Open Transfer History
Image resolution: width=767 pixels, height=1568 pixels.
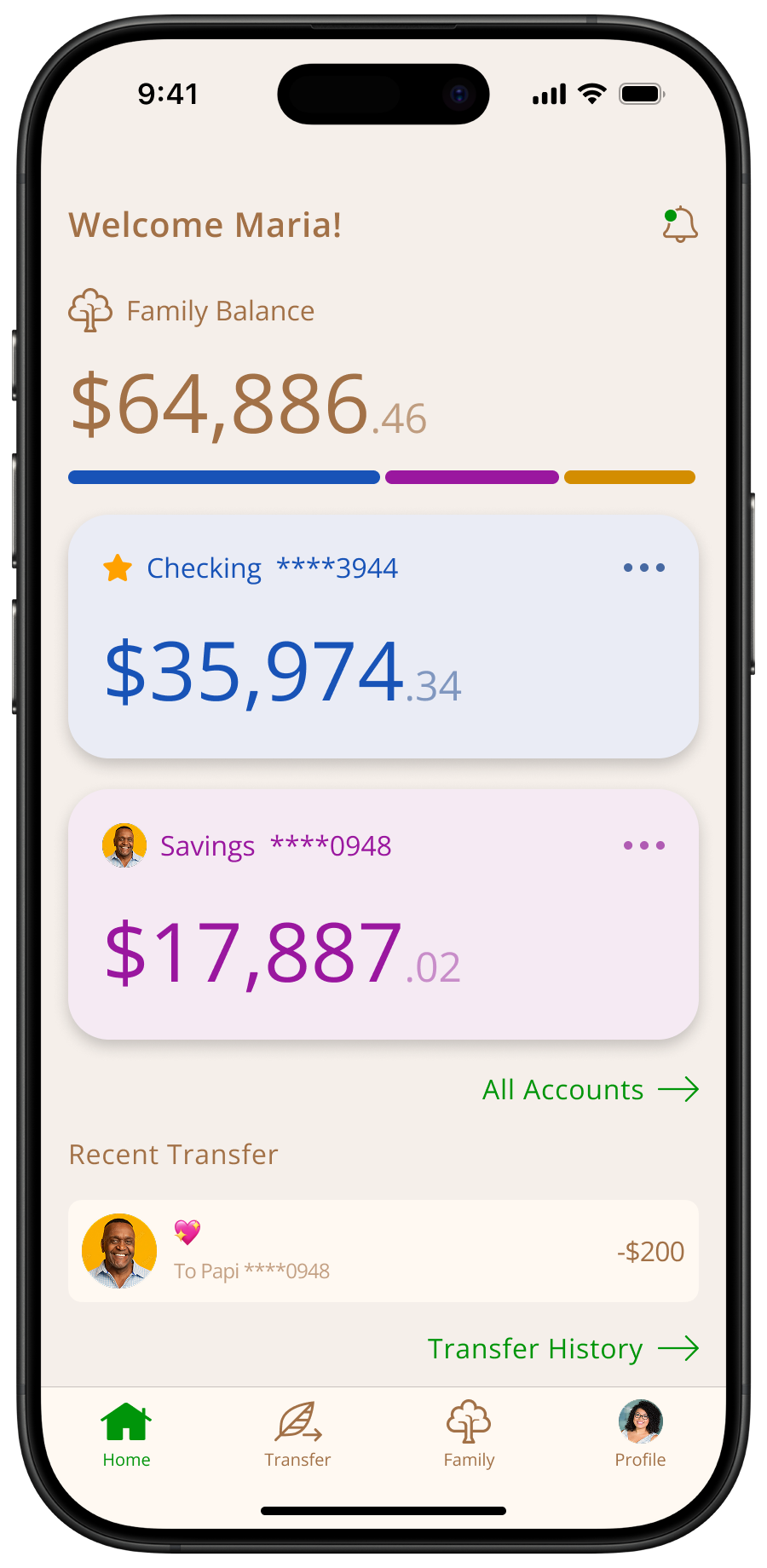click(563, 1349)
